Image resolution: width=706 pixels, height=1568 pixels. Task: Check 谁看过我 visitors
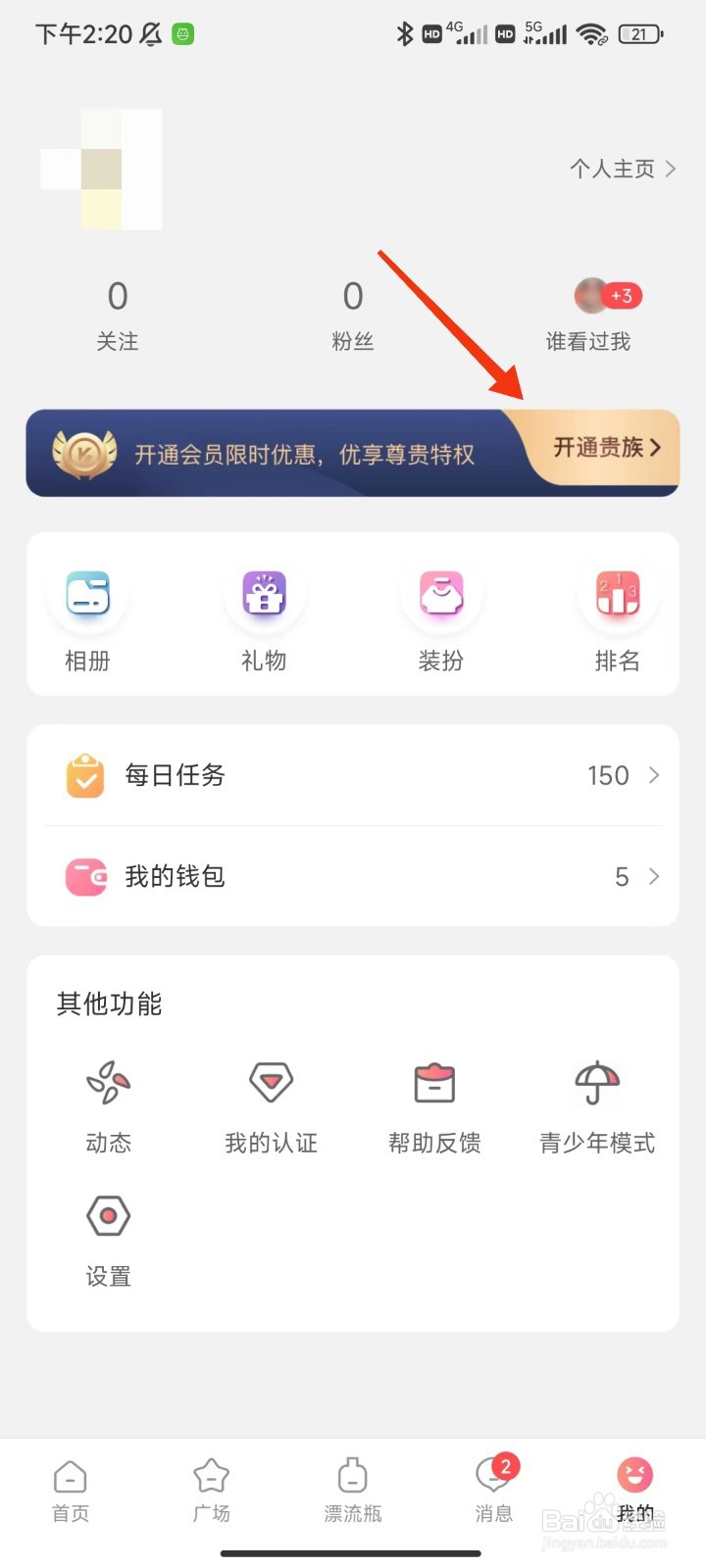(588, 316)
